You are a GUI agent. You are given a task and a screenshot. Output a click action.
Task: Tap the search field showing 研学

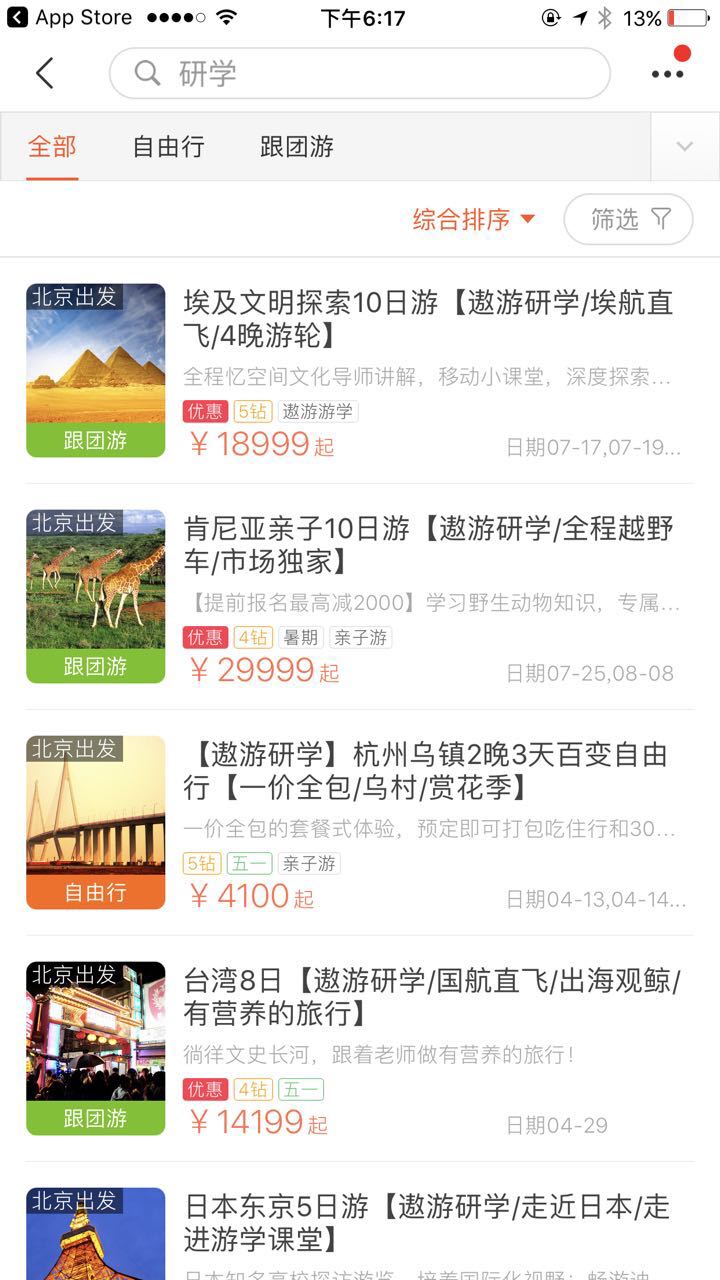click(x=360, y=73)
